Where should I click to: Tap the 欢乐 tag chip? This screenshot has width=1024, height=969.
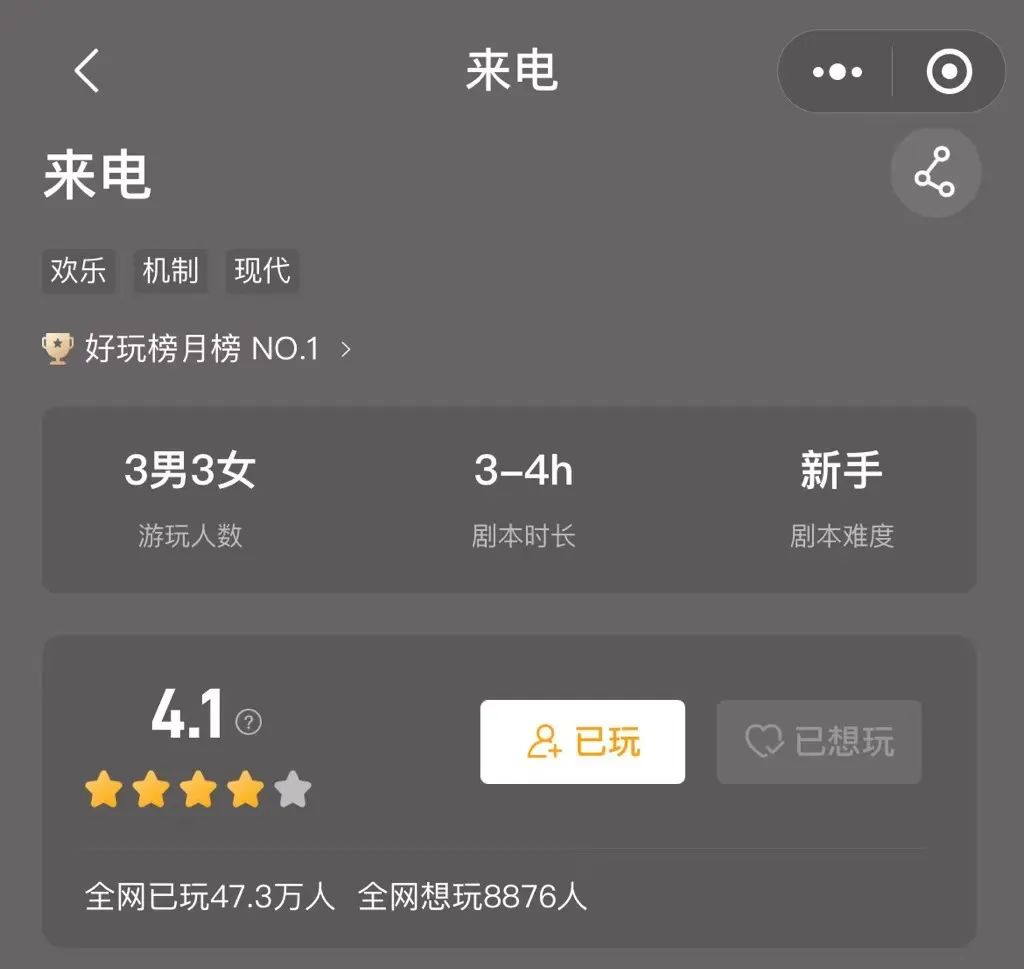(x=79, y=271)
